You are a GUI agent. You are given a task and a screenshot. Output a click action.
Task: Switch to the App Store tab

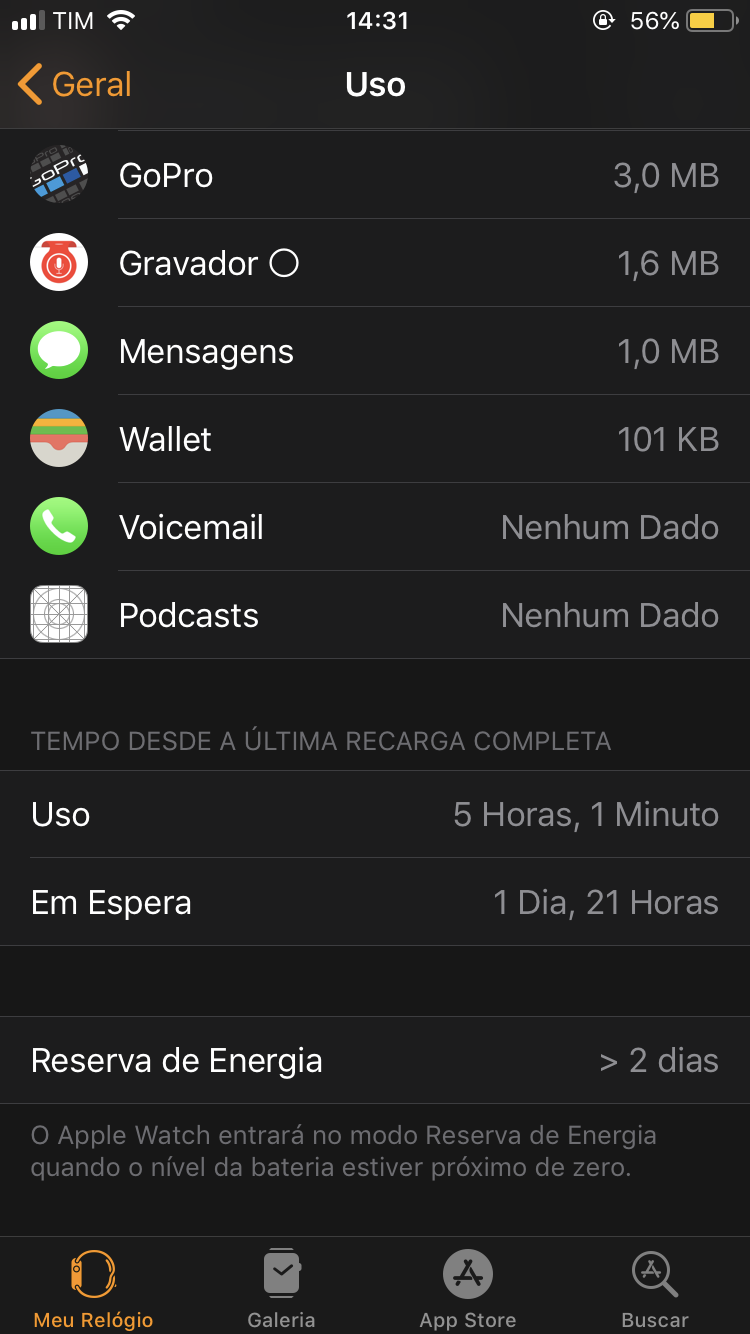(468, 1289)
